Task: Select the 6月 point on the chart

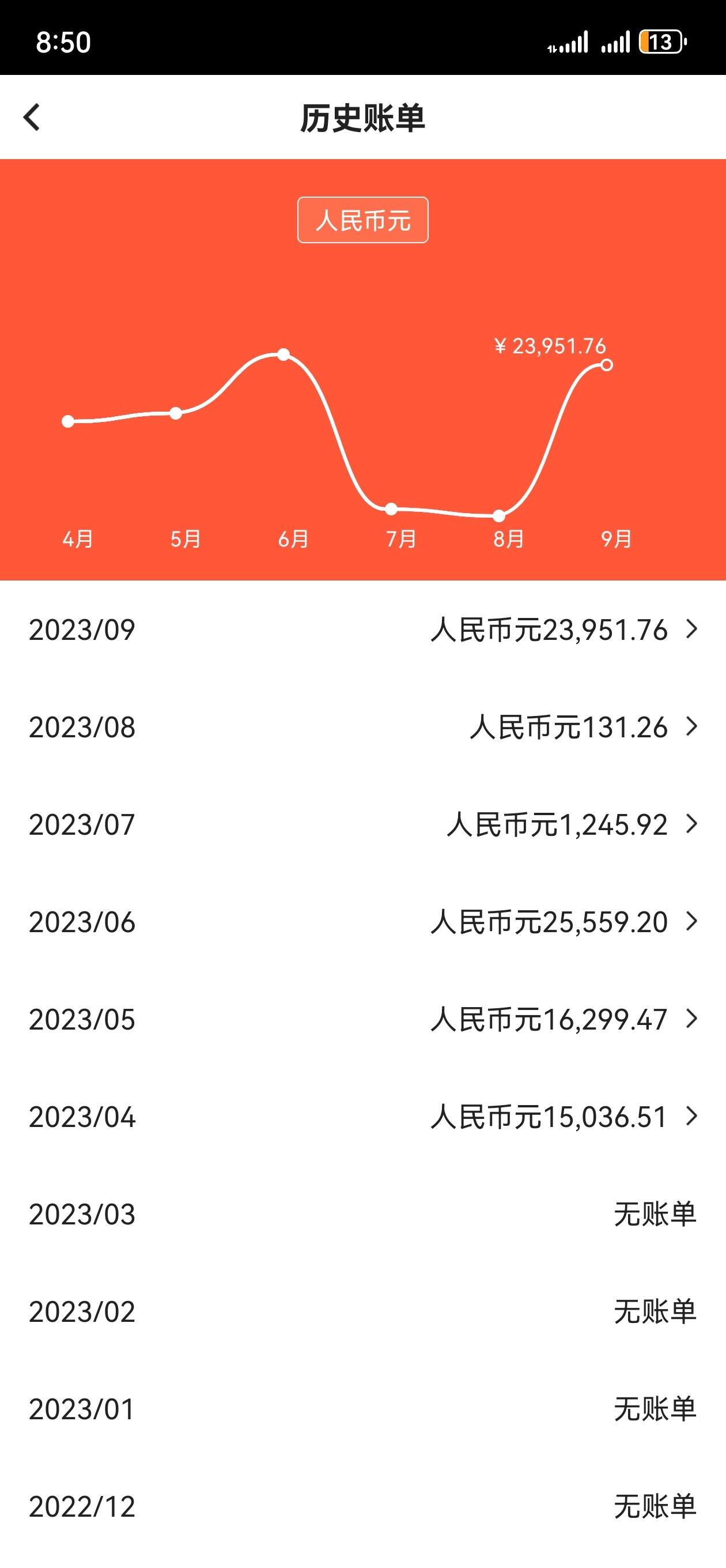Action: pos(283,355)
